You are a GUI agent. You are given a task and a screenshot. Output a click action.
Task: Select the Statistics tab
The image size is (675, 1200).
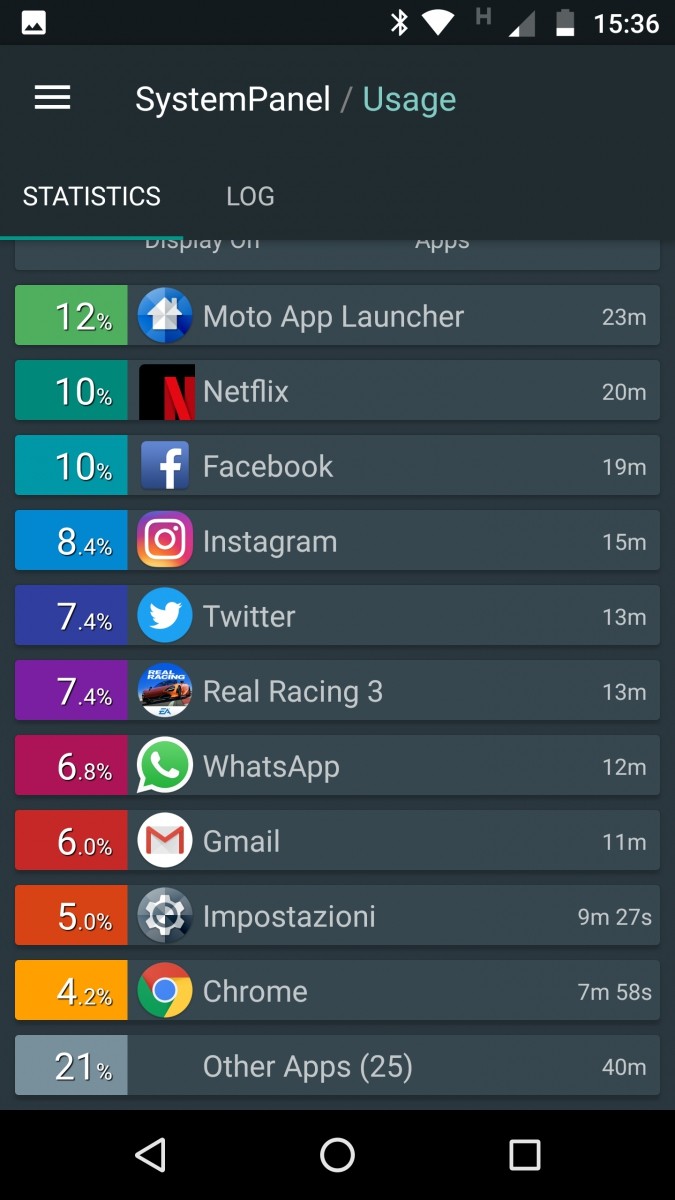tap(91, 196)
